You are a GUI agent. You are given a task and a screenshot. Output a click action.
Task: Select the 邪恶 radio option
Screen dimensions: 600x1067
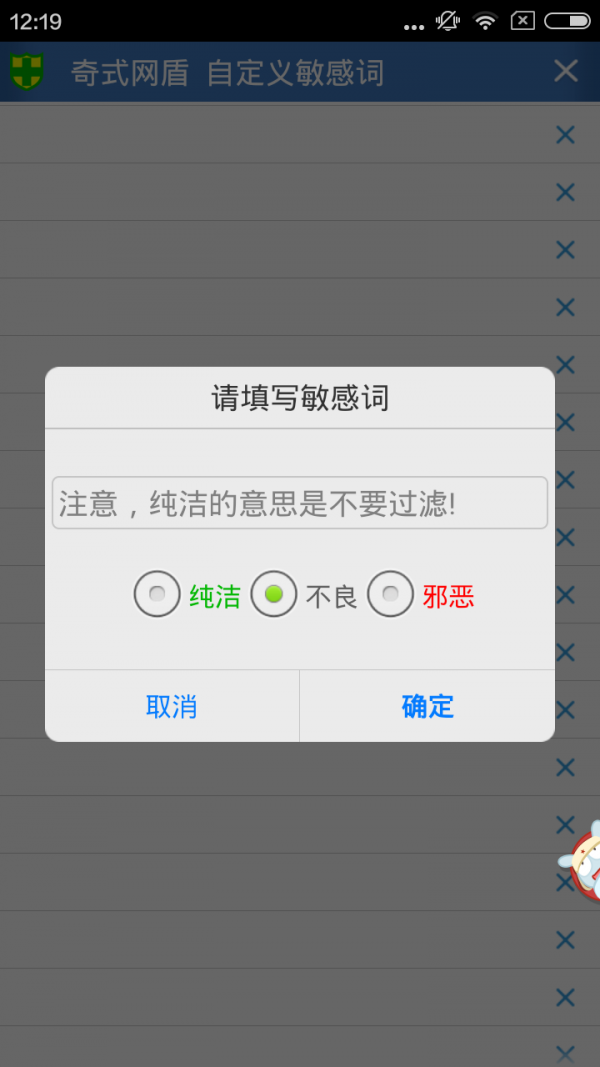click(391, 594)
